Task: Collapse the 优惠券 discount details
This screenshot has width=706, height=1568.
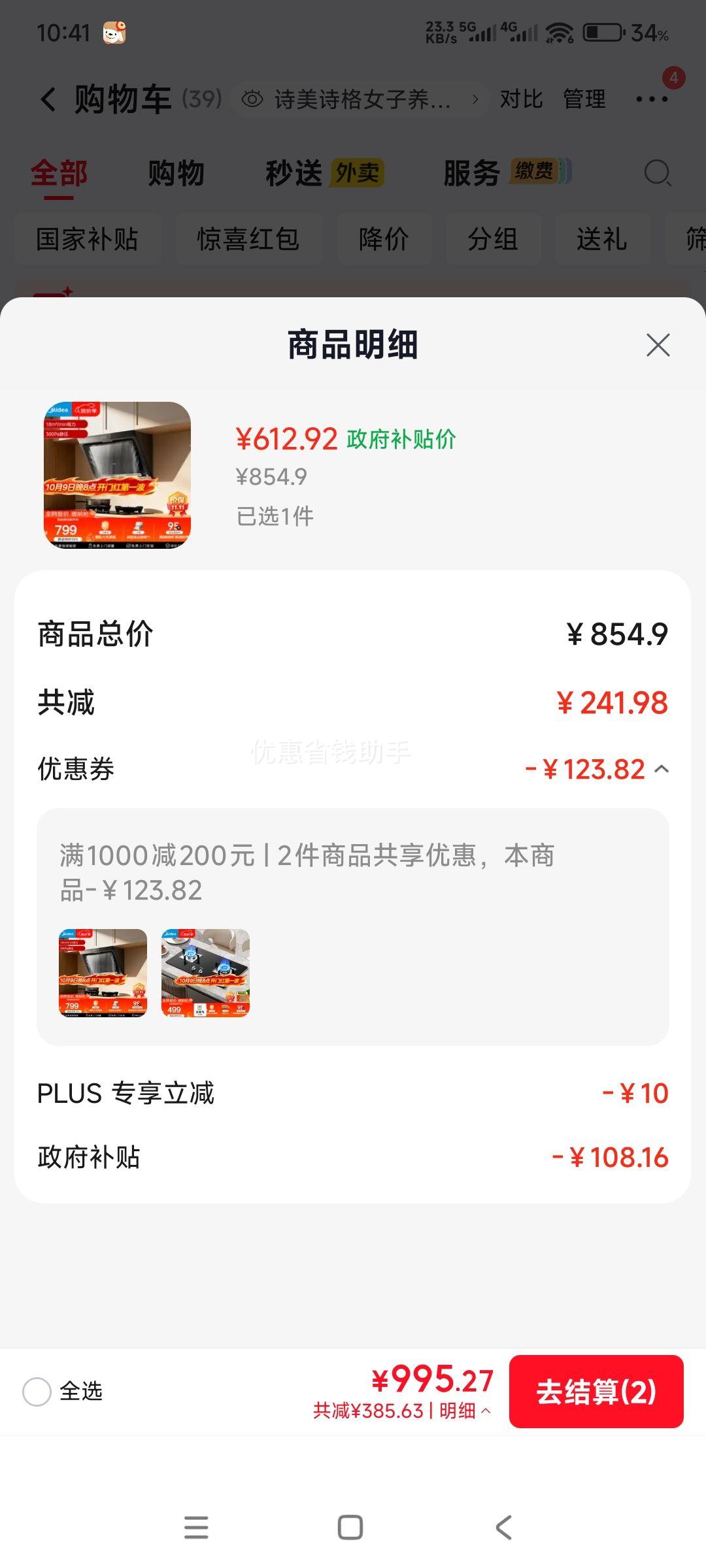Action: click(x=662, y=769)
